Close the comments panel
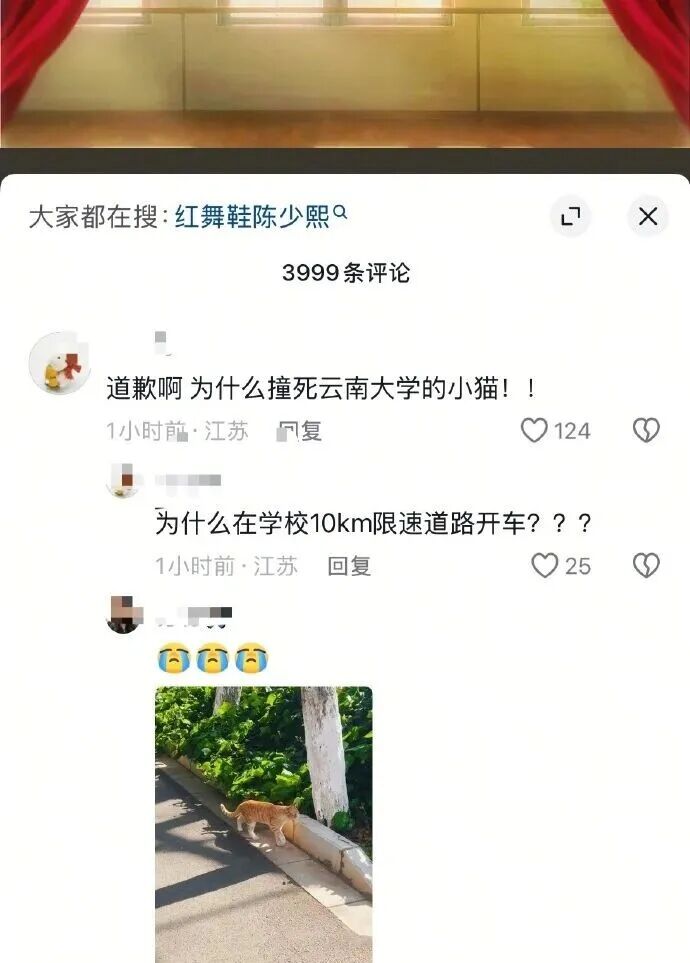Image resolution: width=690 pixels, height=963 pixels. (x=648, y=216)
